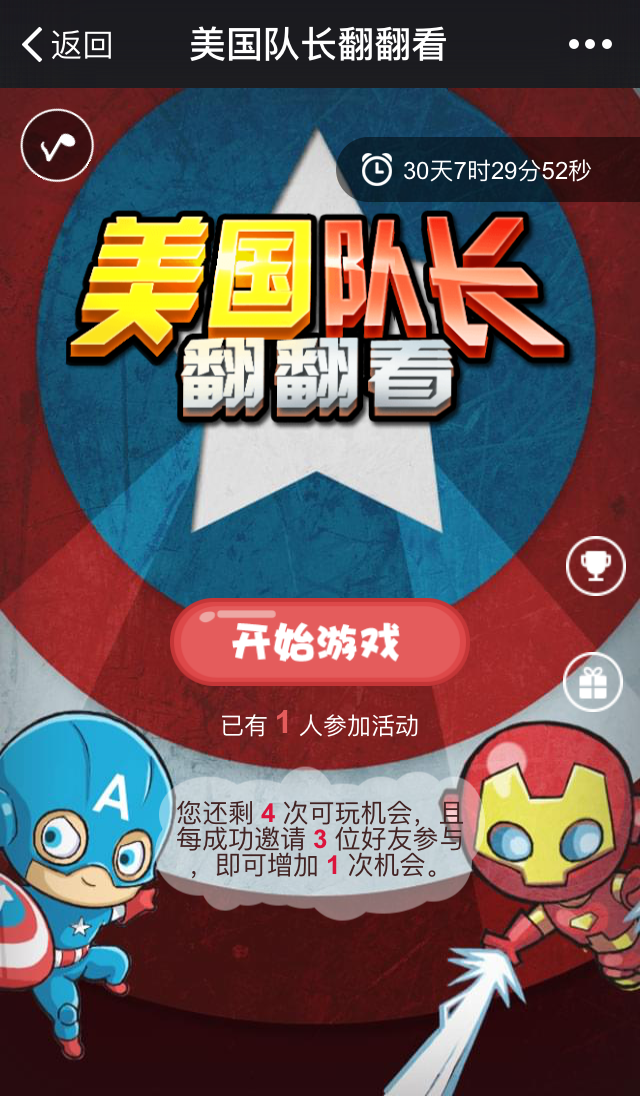640x1096 pixels.
Task: Start the game with 开始游戏
Action: coord(319,643)
